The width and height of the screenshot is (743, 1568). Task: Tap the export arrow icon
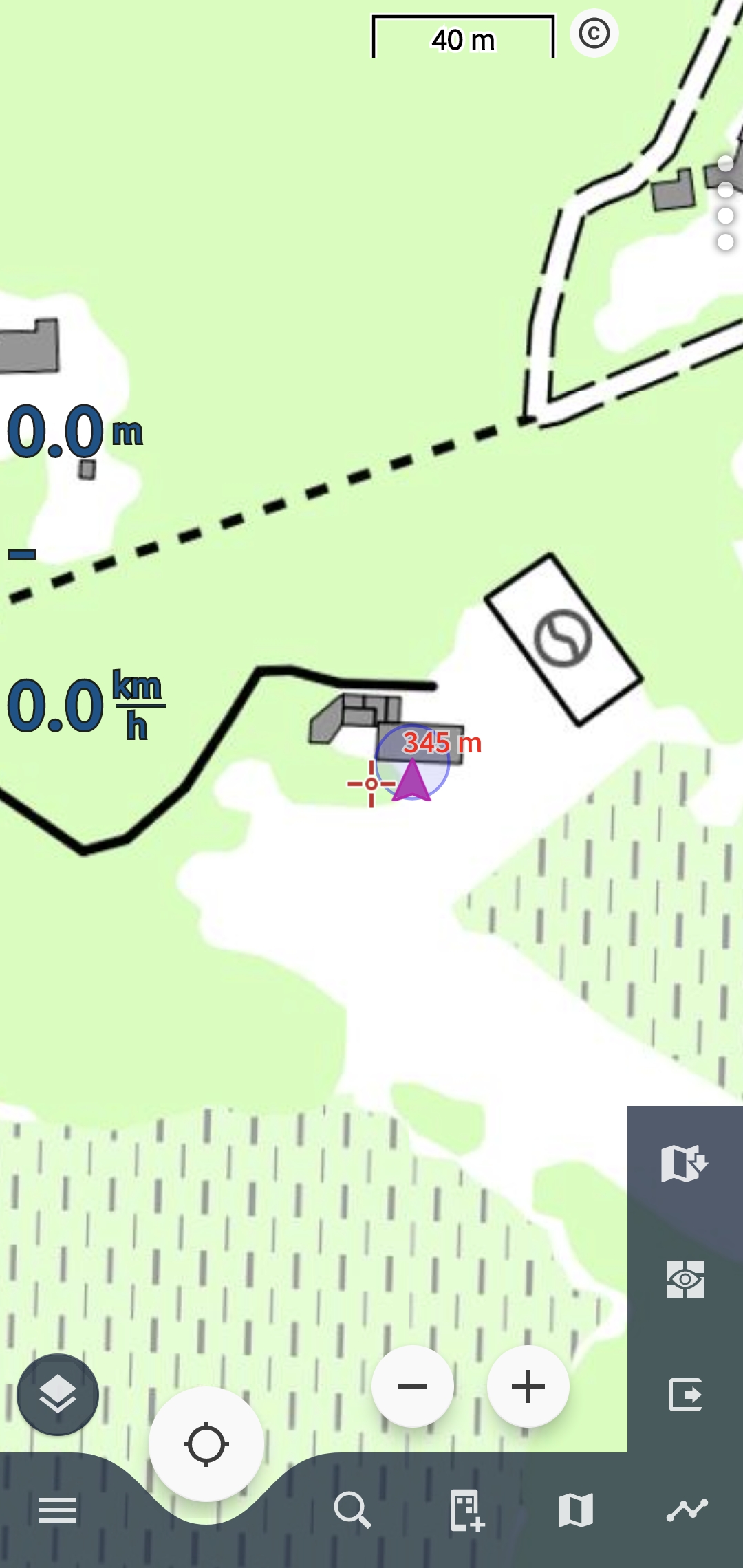(685, 1395)
